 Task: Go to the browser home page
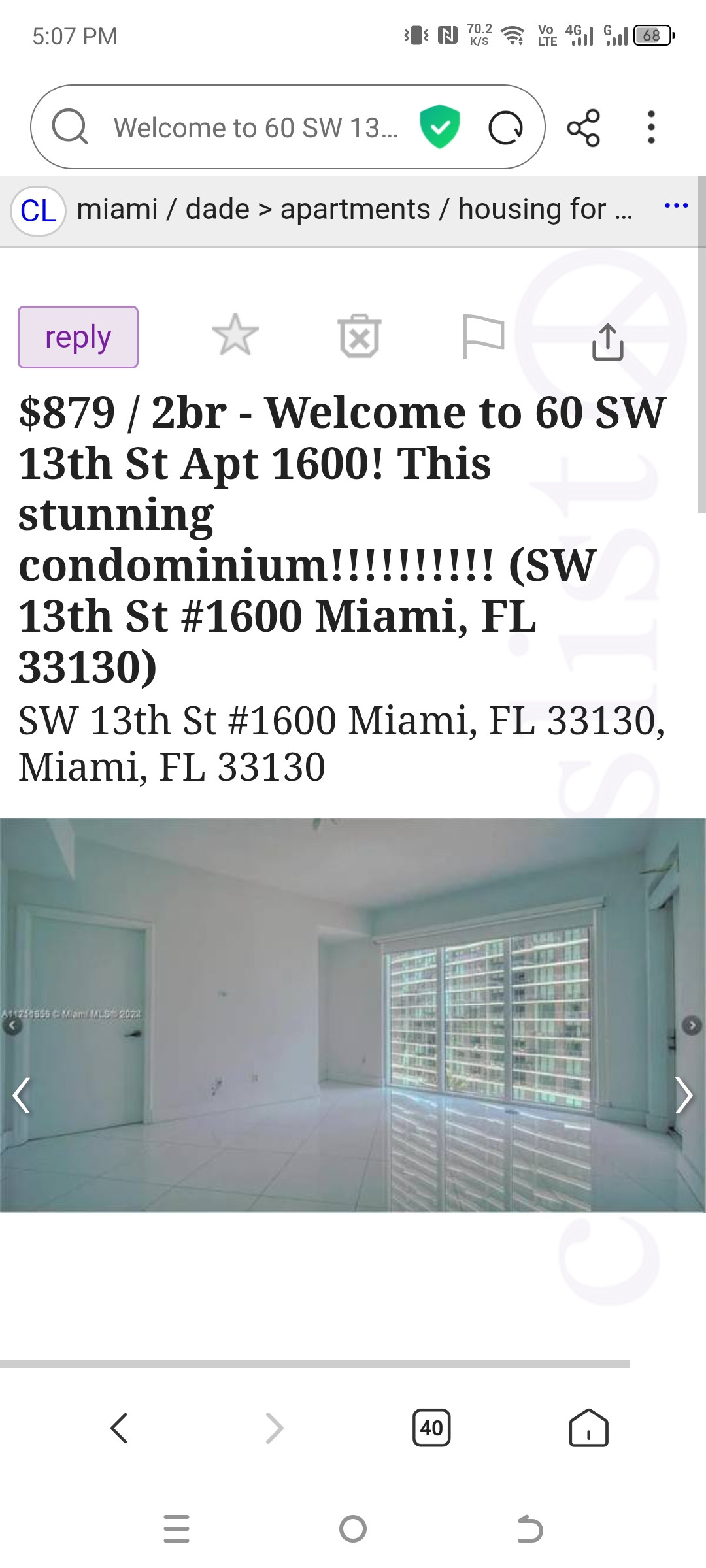[x=588, y=1428]
